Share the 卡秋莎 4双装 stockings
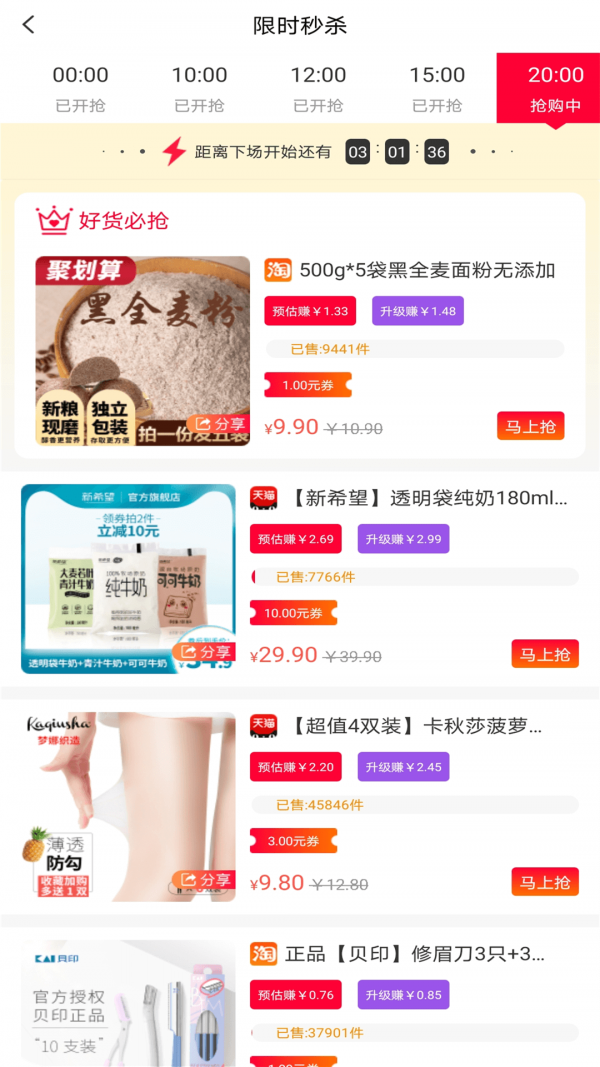600x1067 pixels. 204,880
